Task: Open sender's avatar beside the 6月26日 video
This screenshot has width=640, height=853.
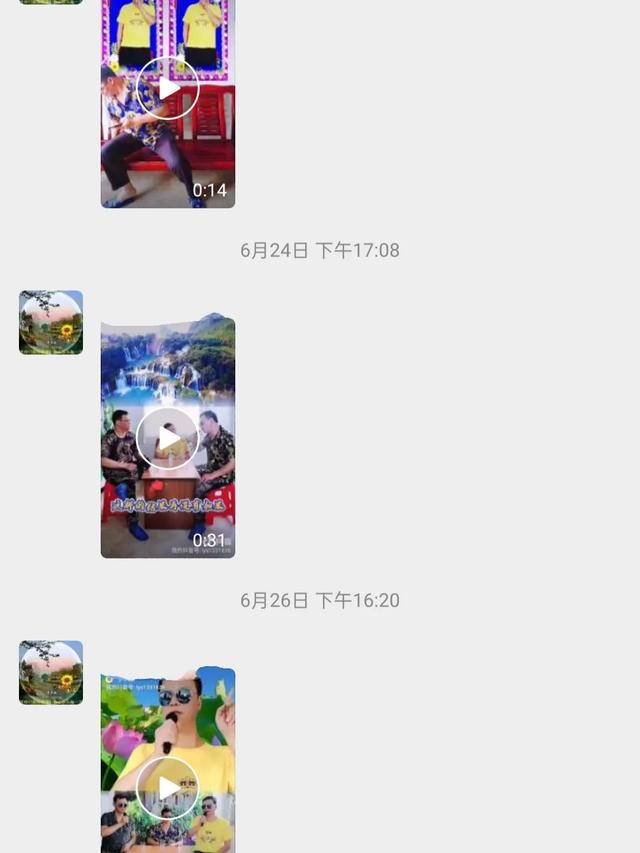Action: (x=51, y=673)
